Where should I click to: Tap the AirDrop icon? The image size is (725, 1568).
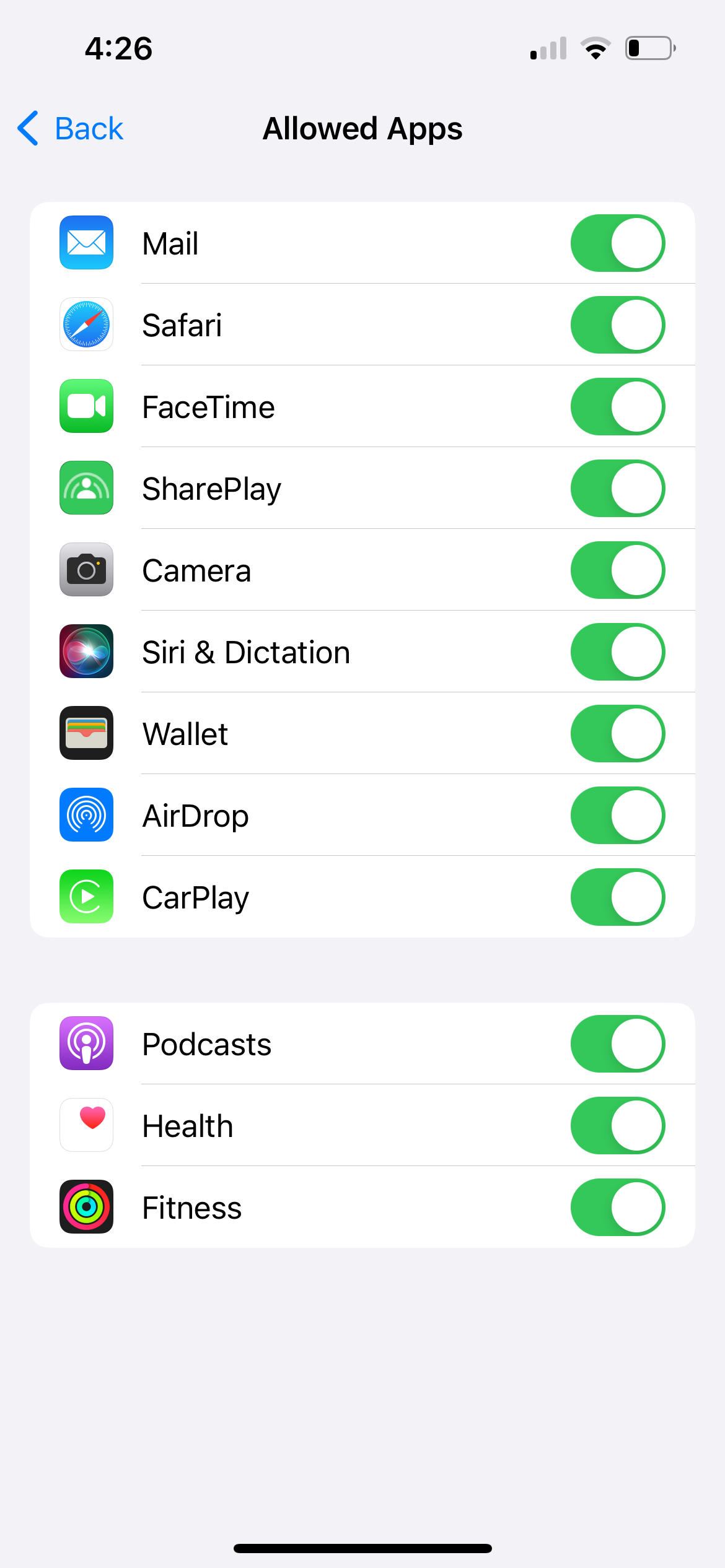coord(86,815)
